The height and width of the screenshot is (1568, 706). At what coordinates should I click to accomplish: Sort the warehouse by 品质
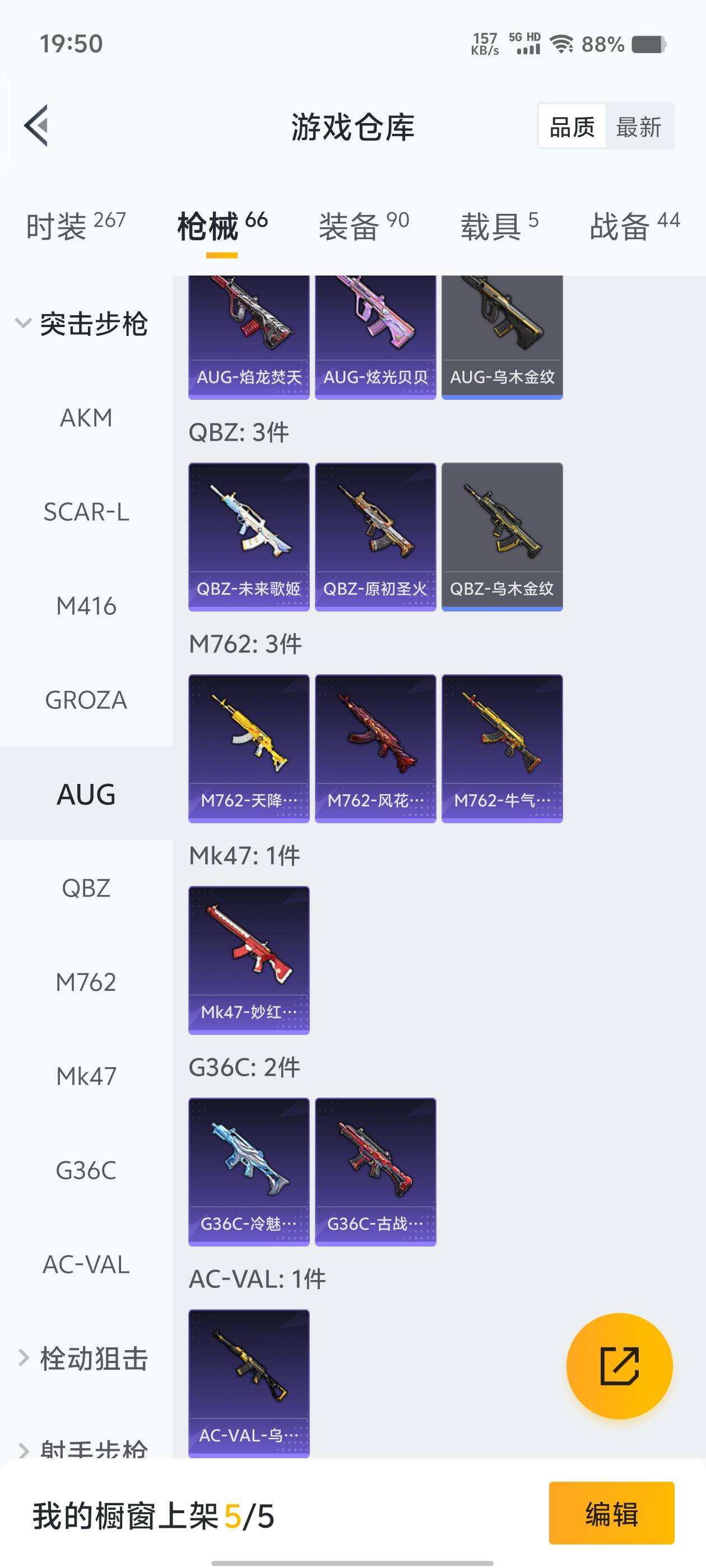coord(572,127)
